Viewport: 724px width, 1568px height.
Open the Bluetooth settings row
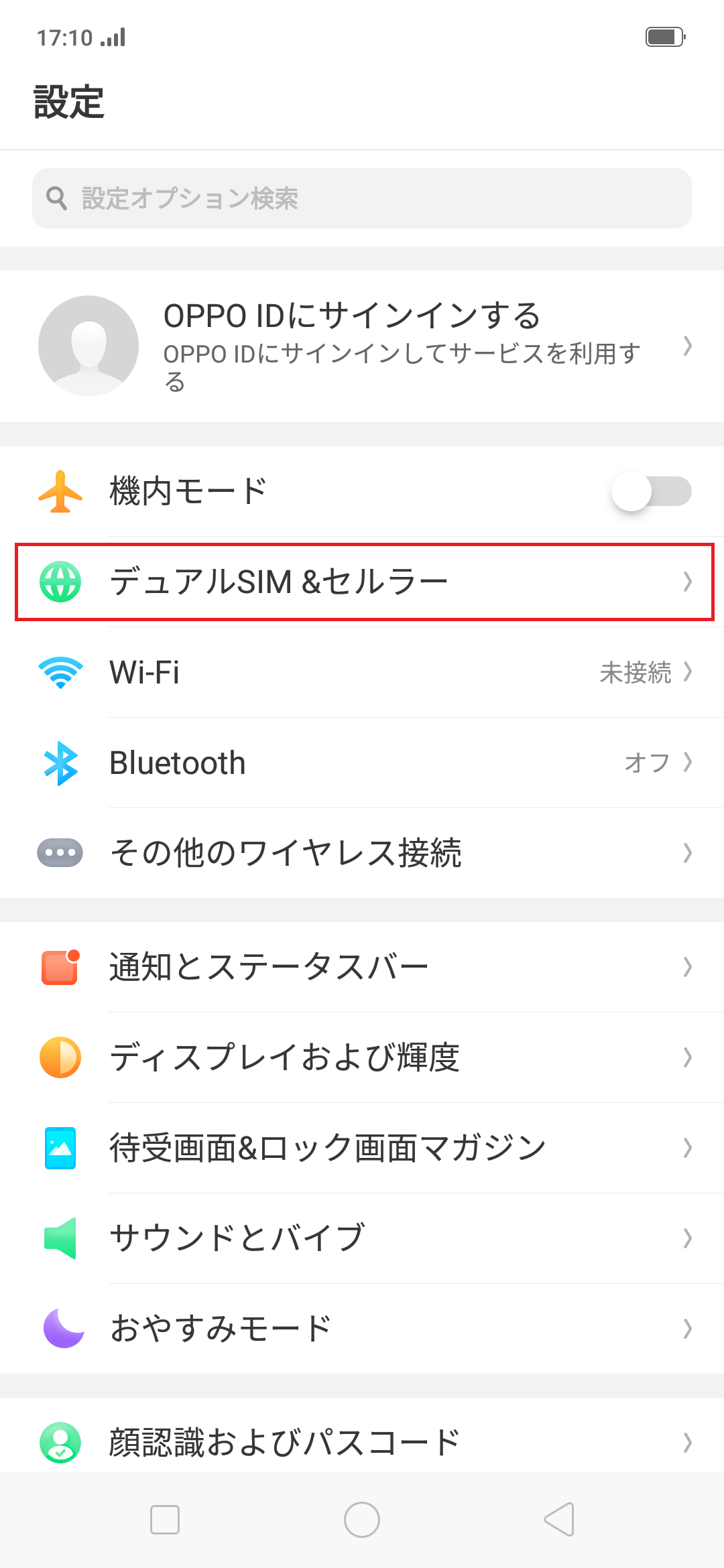click(x=362, y=763)
